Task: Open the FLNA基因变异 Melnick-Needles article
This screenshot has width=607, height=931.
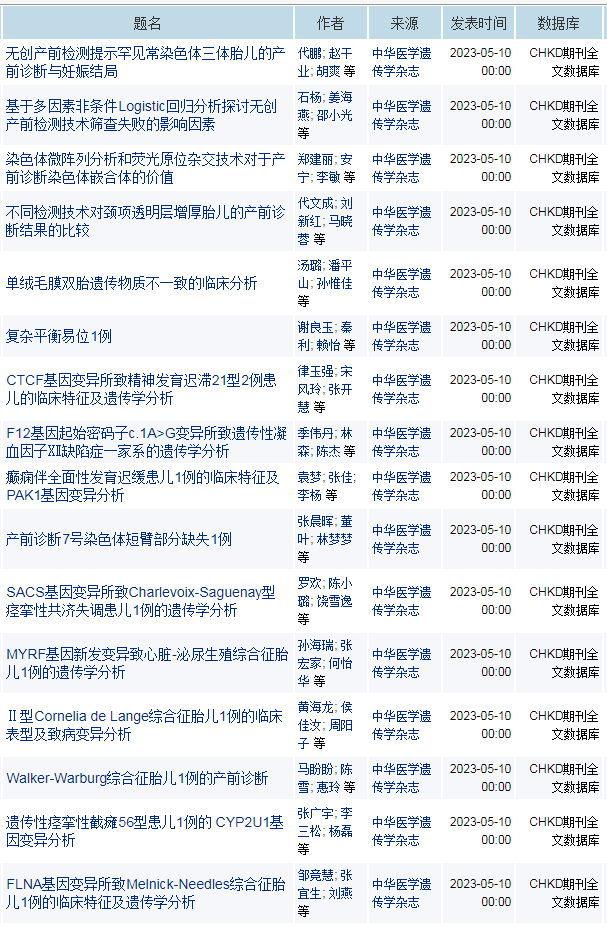Action: tap(145, 893)
